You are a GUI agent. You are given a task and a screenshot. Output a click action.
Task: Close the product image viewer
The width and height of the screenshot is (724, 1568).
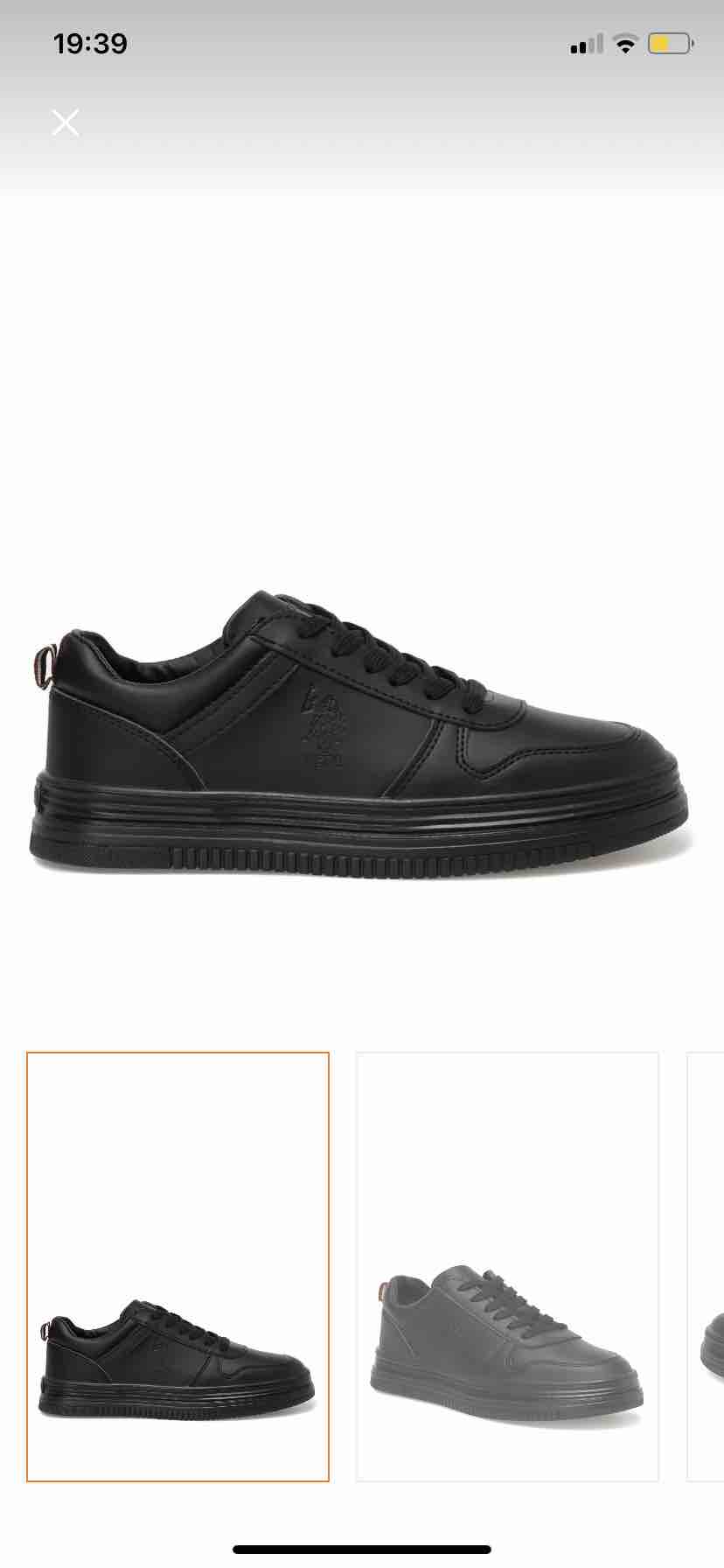coord(66,122)
